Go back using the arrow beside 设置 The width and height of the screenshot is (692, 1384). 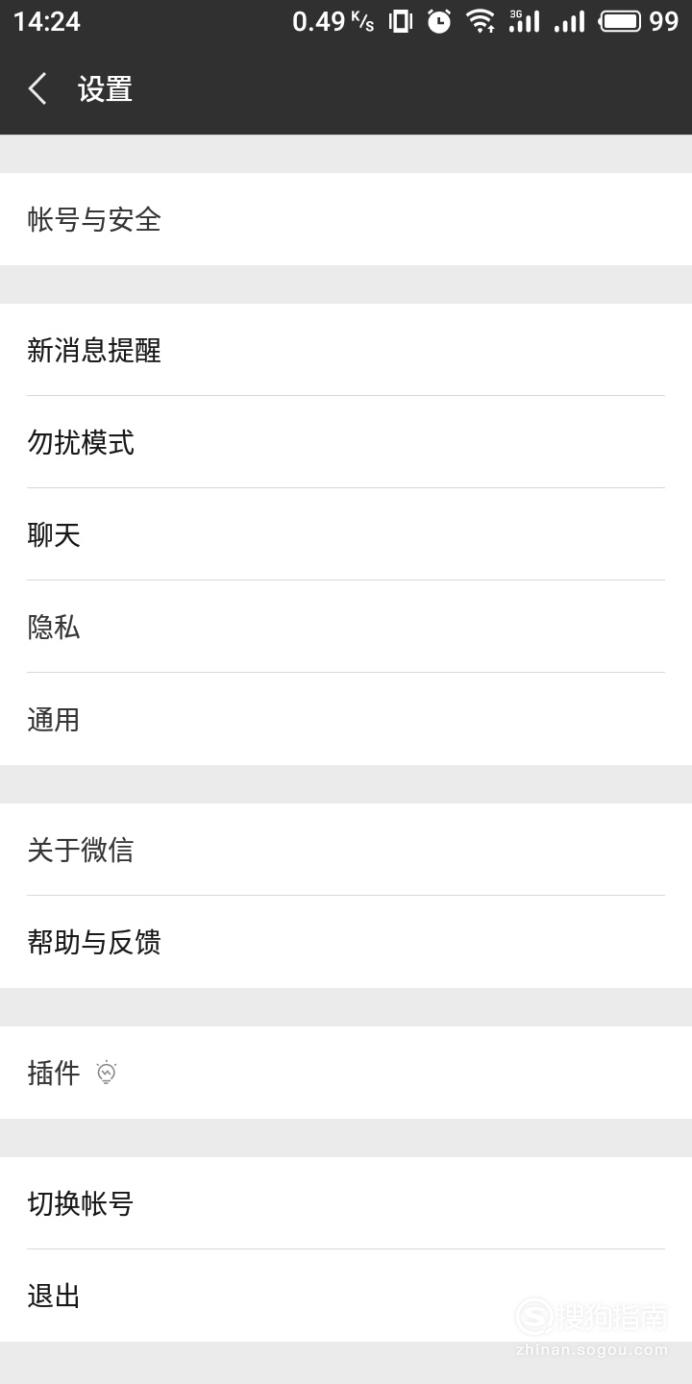click(38, 89)
